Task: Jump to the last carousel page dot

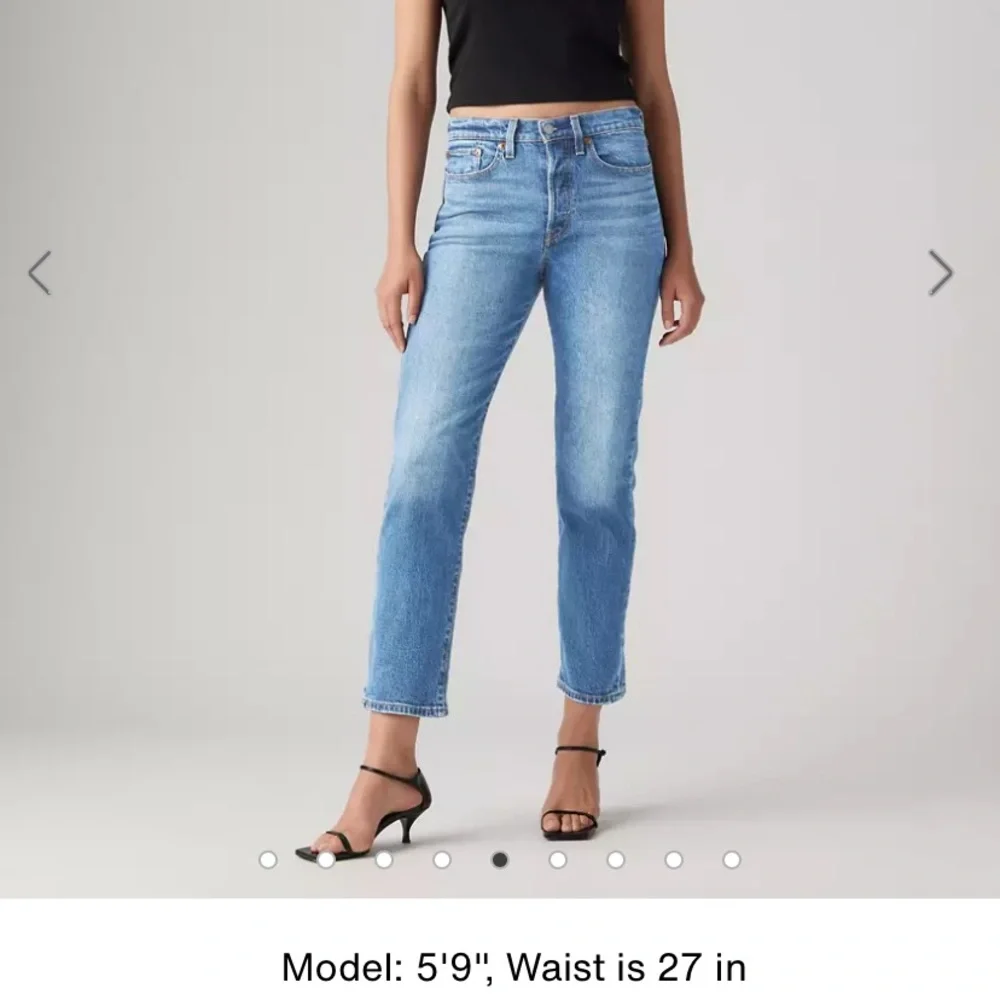Action: coord(732,860)
